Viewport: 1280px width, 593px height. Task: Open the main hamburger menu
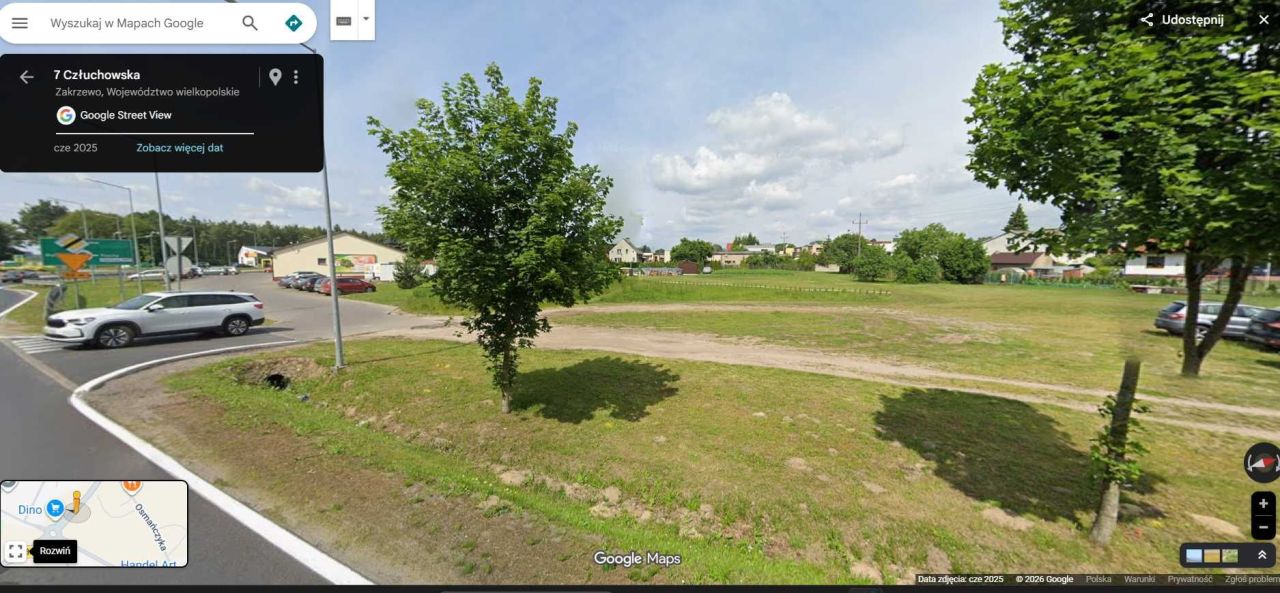click(20, 23)
